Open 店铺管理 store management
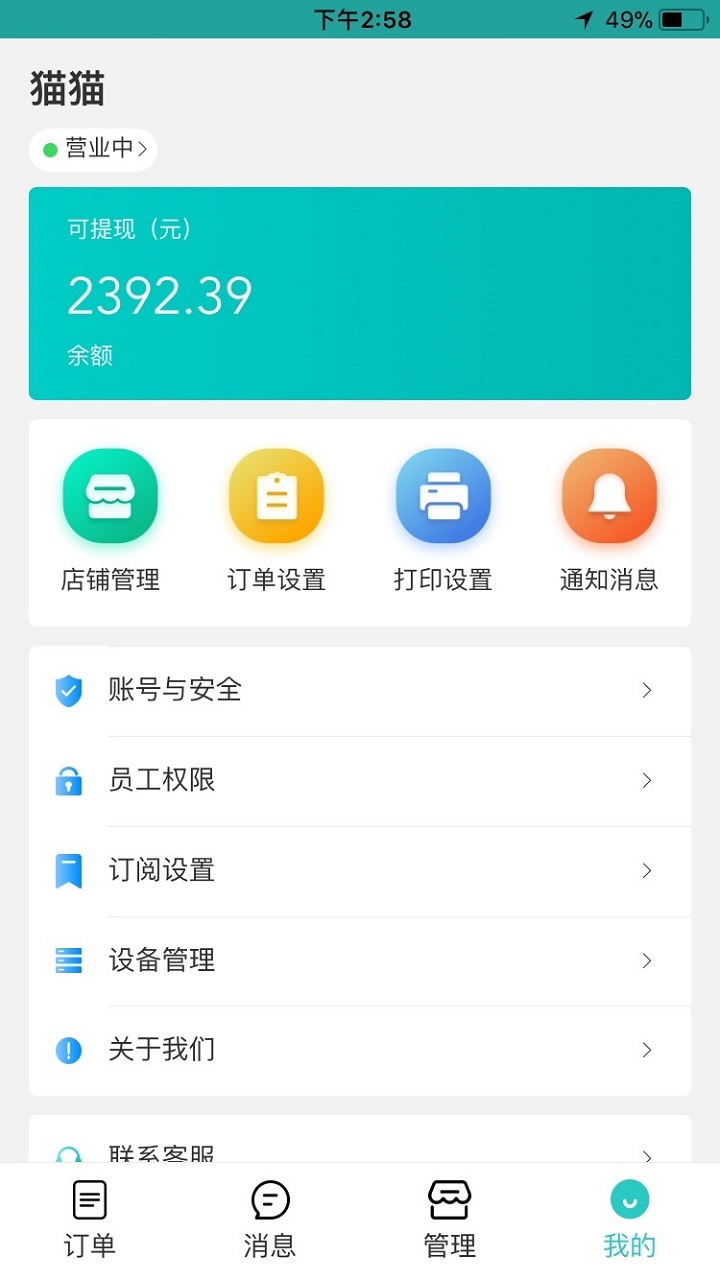Image resolution: width=720 pixels, height=1280 pixels. [110, 520]
